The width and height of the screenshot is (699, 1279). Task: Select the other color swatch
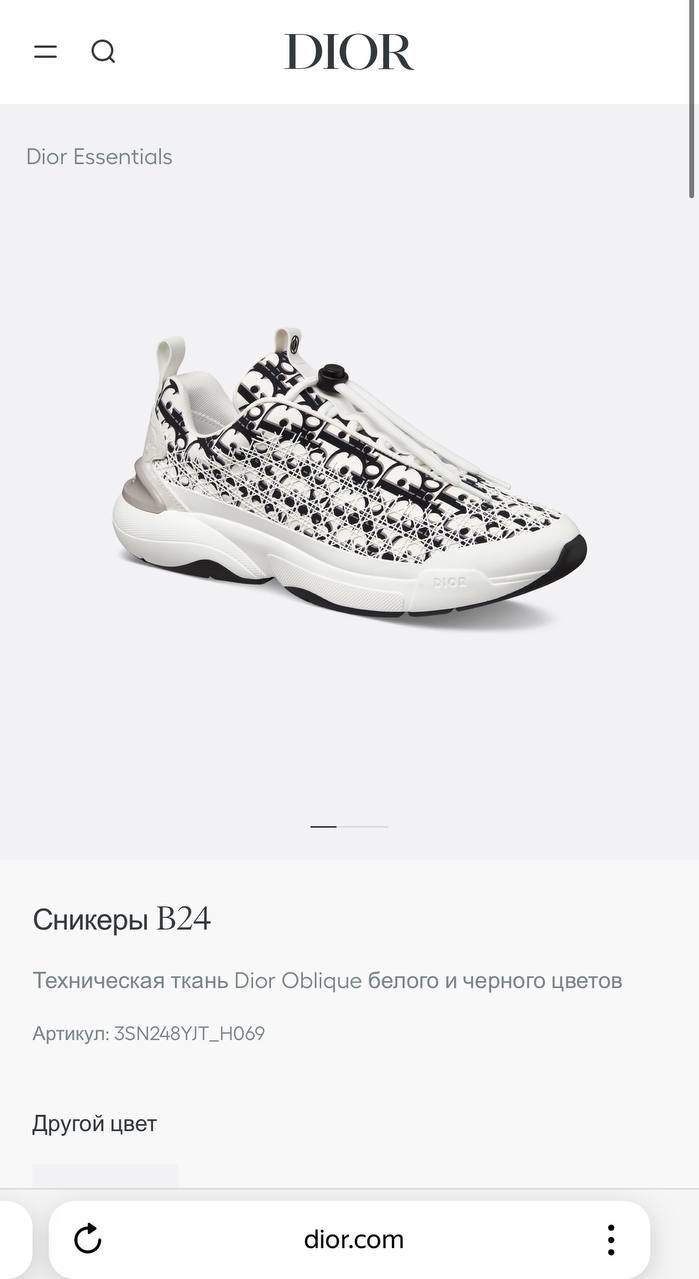(105, 1175)
